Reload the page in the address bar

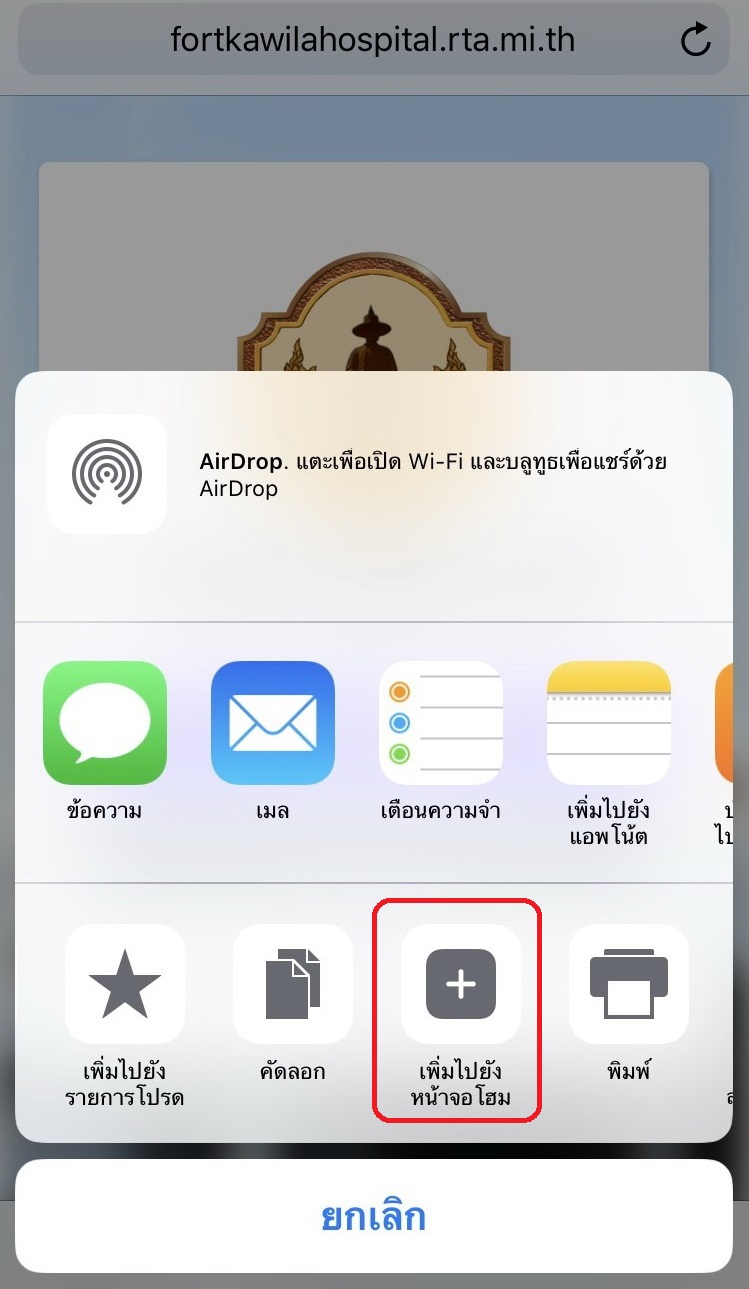pos(695,40)
